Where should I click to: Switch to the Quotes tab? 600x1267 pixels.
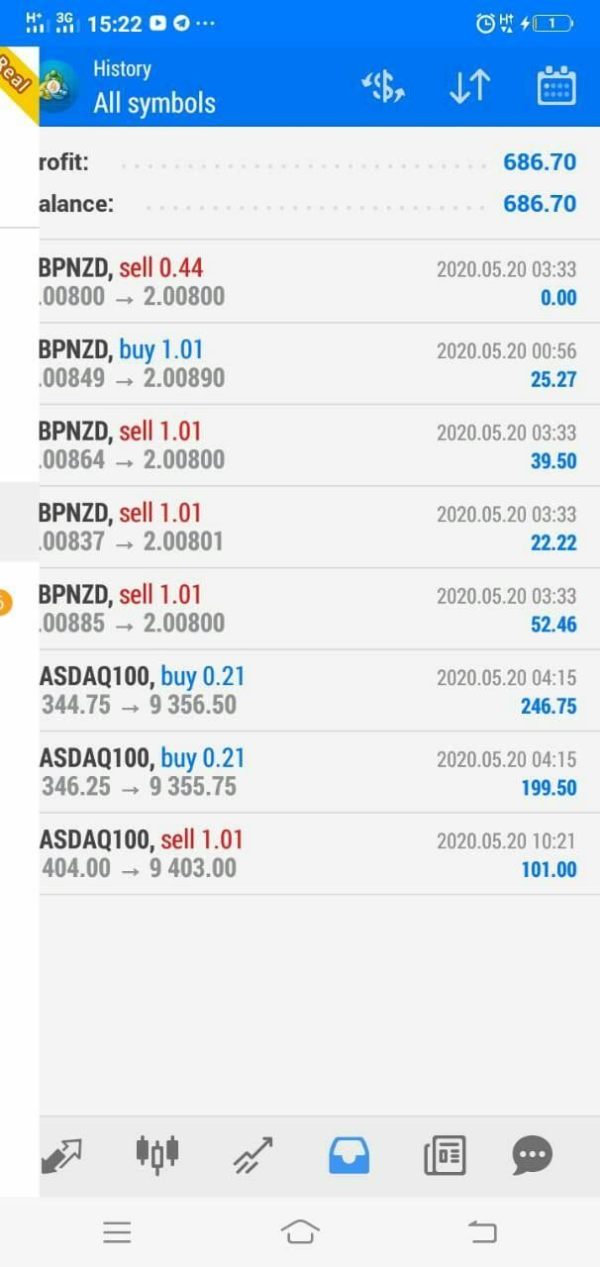point(62,1156)
